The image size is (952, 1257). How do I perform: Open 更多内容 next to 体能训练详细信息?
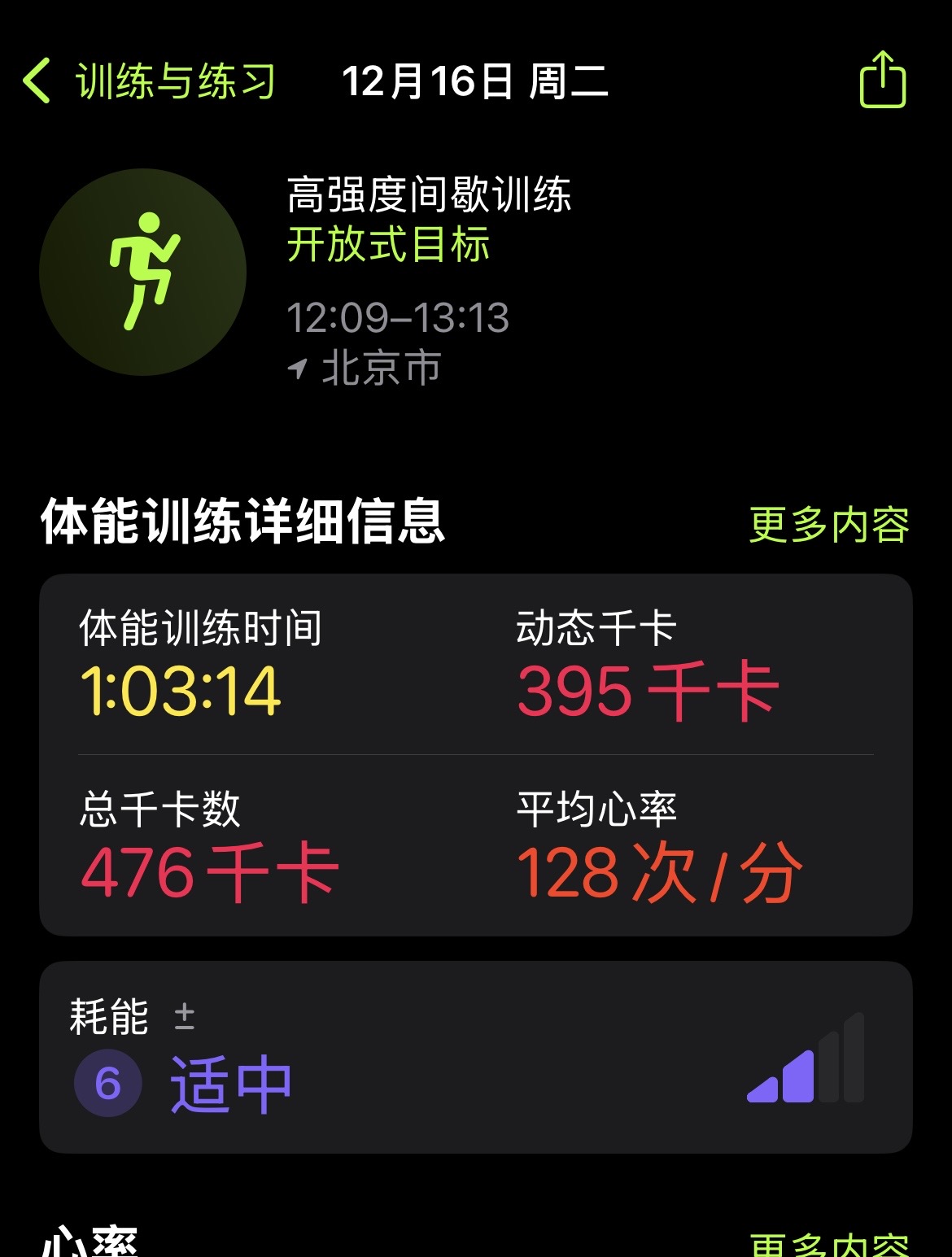point(829,524)
